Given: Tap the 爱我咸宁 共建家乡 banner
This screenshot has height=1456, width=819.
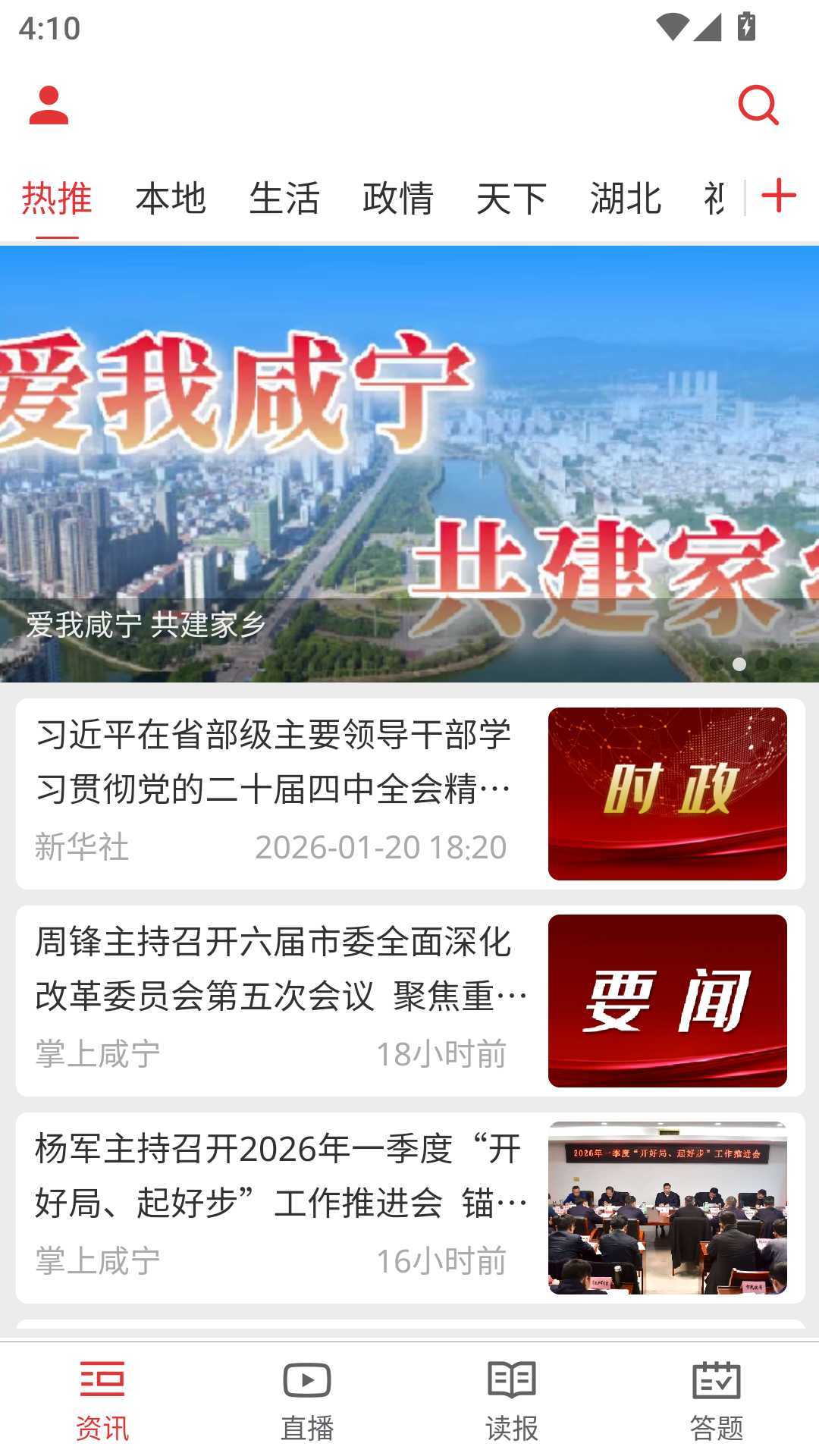Looking at the screenshot, I should [x=409, y=463].
